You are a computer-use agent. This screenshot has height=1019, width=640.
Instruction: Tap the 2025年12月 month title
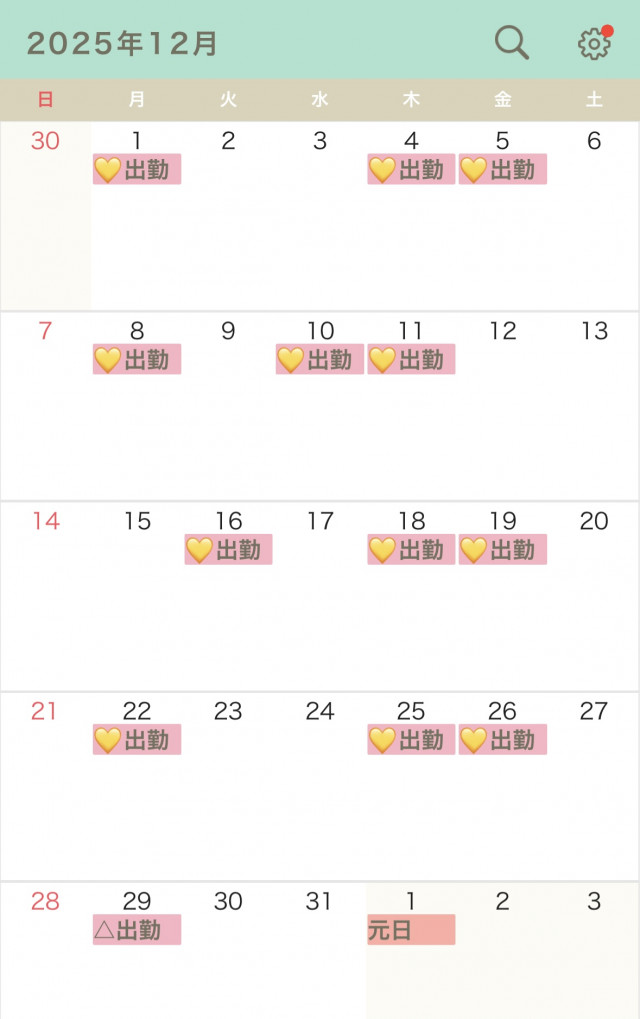122,43
